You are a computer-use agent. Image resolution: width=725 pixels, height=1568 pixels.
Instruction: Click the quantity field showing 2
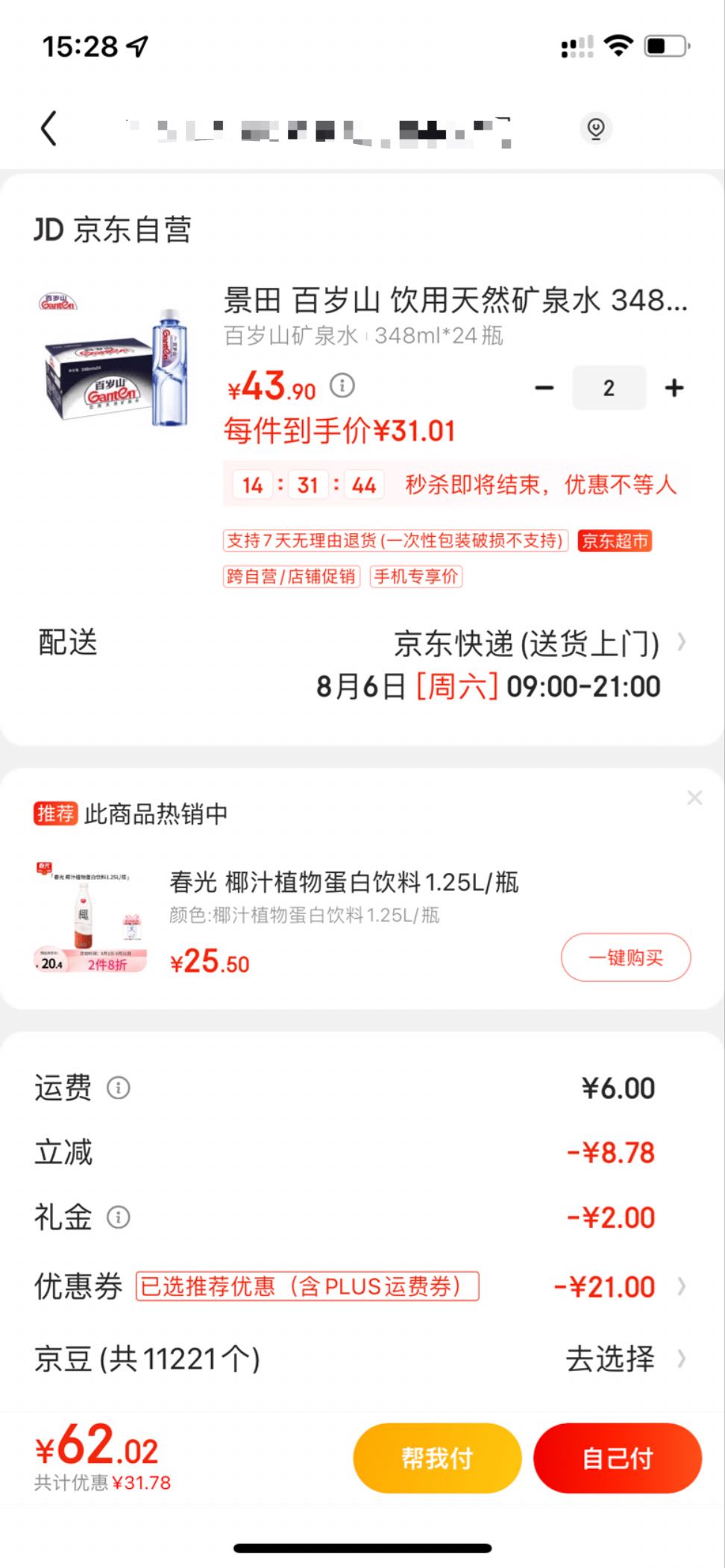click(609, 387)
